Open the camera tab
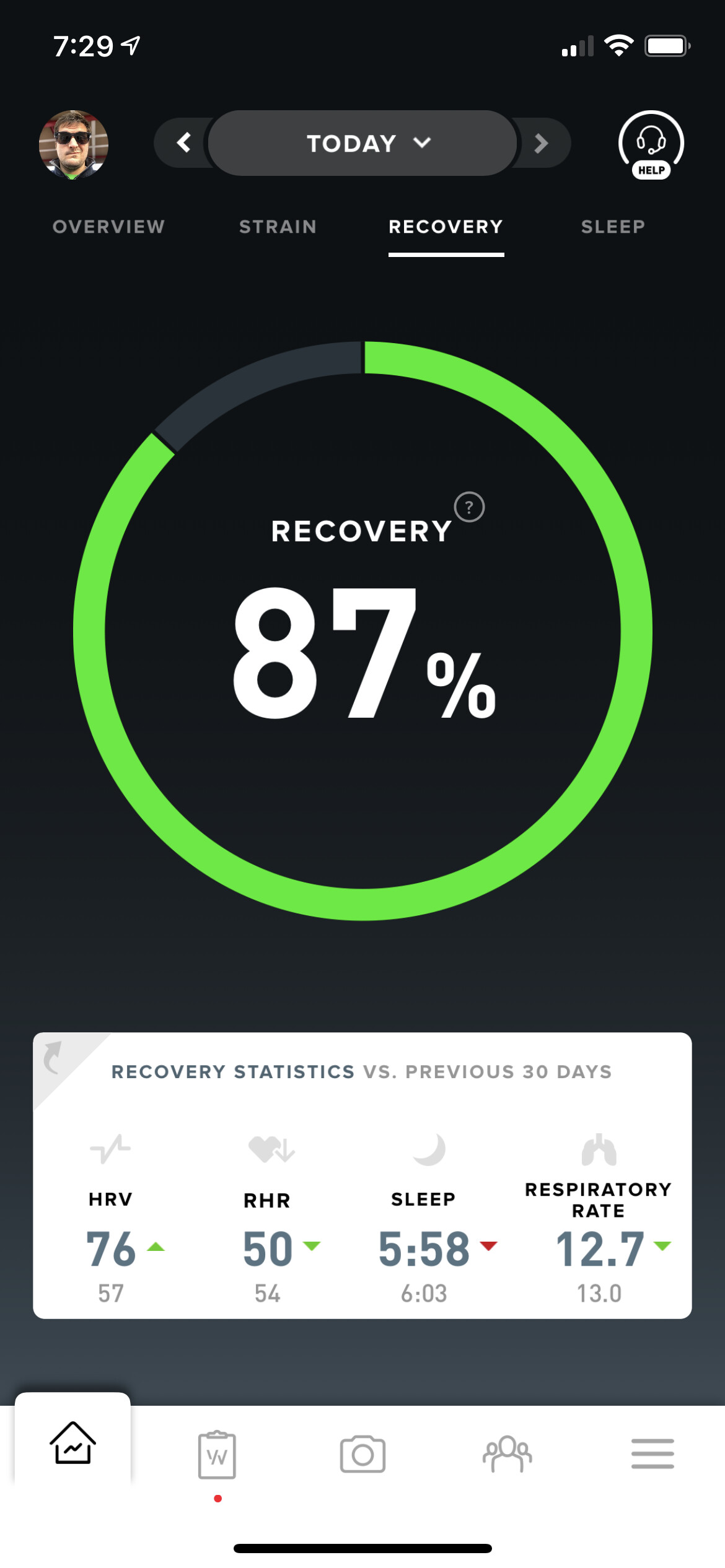This screenshot has width=725, height=1568. (362, 1453)
